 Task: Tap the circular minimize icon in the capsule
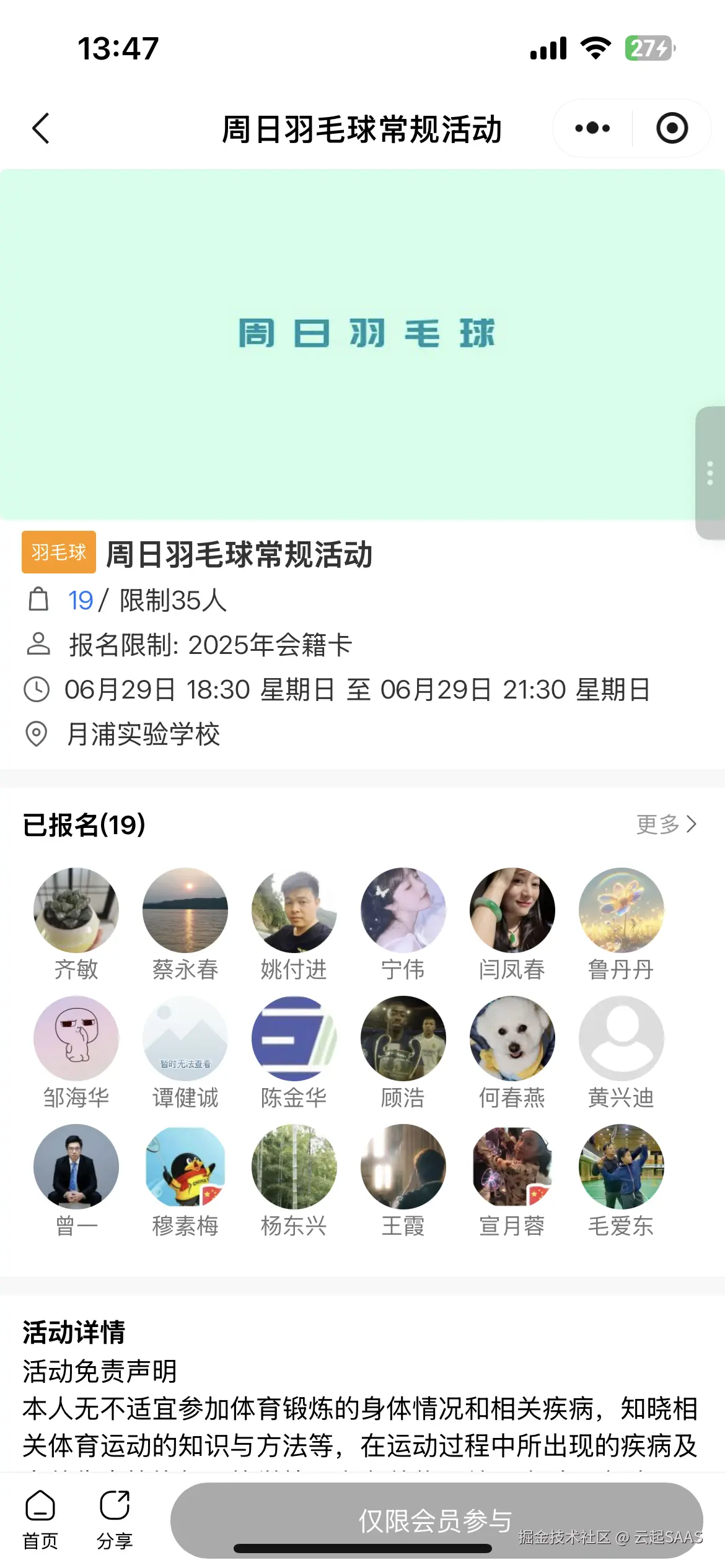671,128
